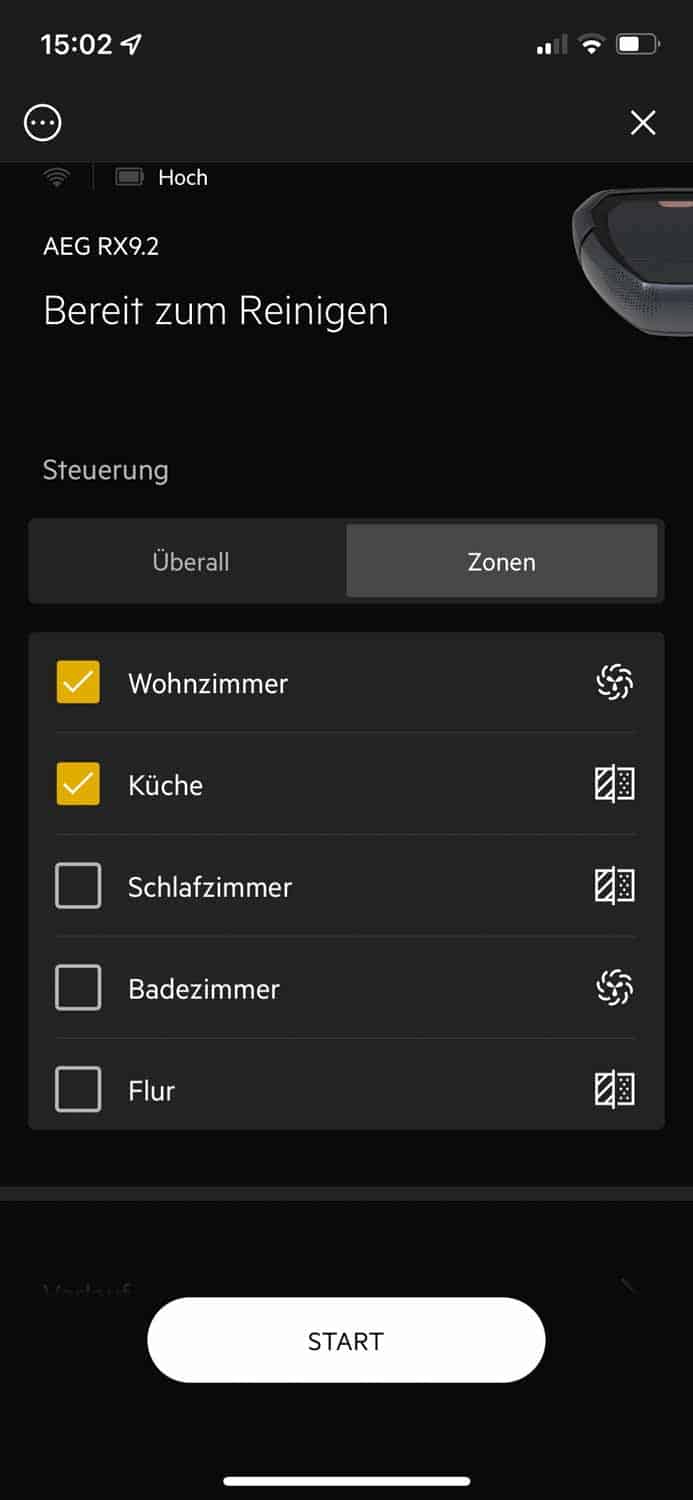Change the Flur cleaning mode icon

(x=615, y=1090)
